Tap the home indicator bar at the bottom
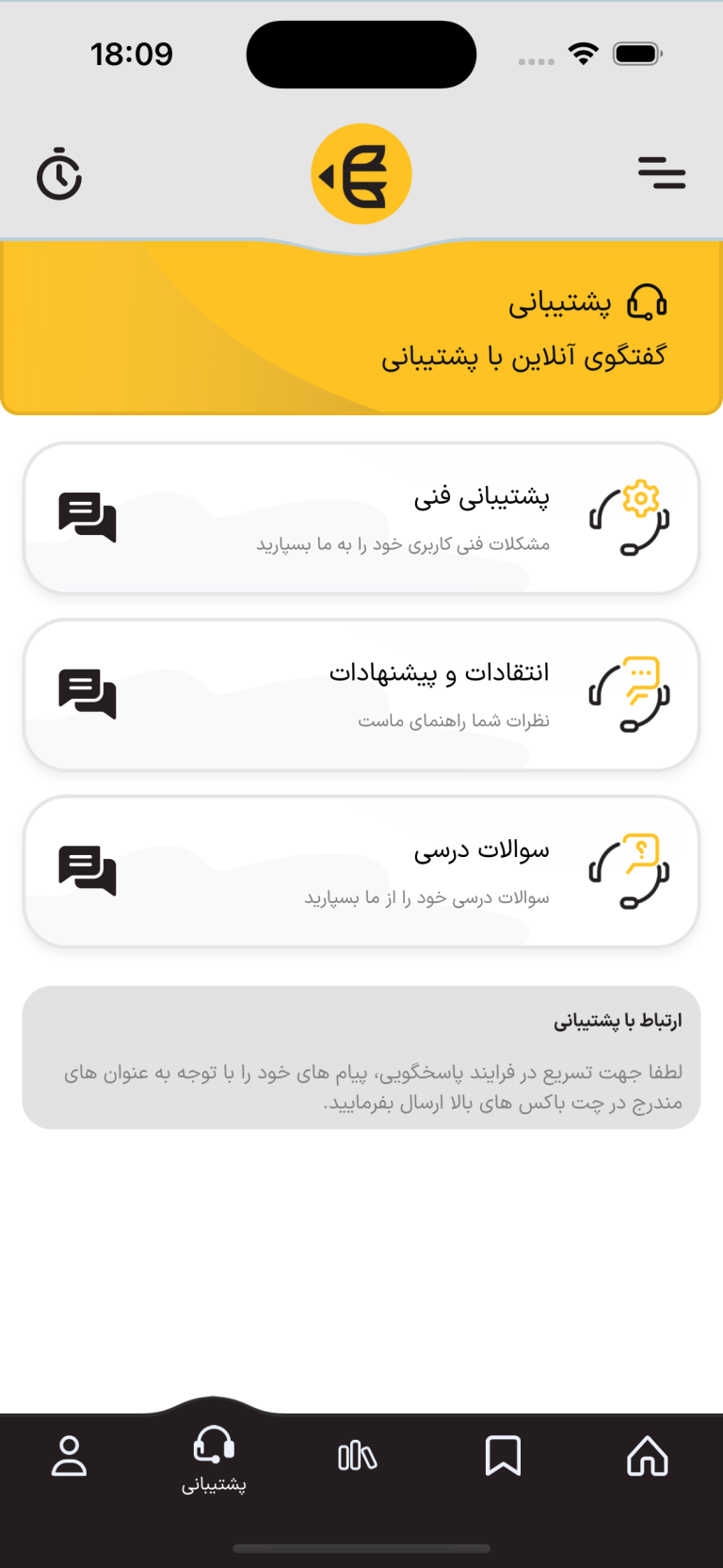This screenshot has height=1568, width=723. pos(361,1538)
